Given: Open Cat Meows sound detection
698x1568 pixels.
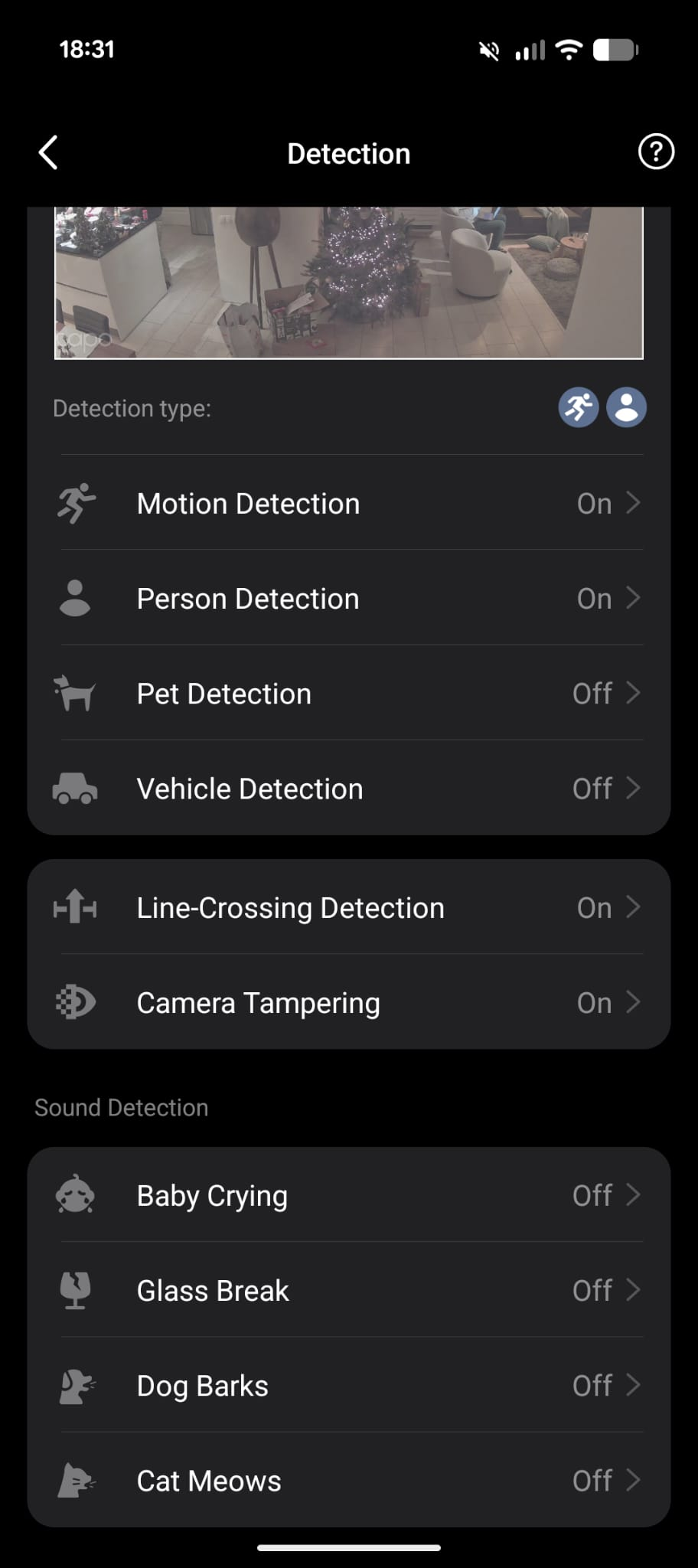Looking at the screenshot, I should 349,1481.
